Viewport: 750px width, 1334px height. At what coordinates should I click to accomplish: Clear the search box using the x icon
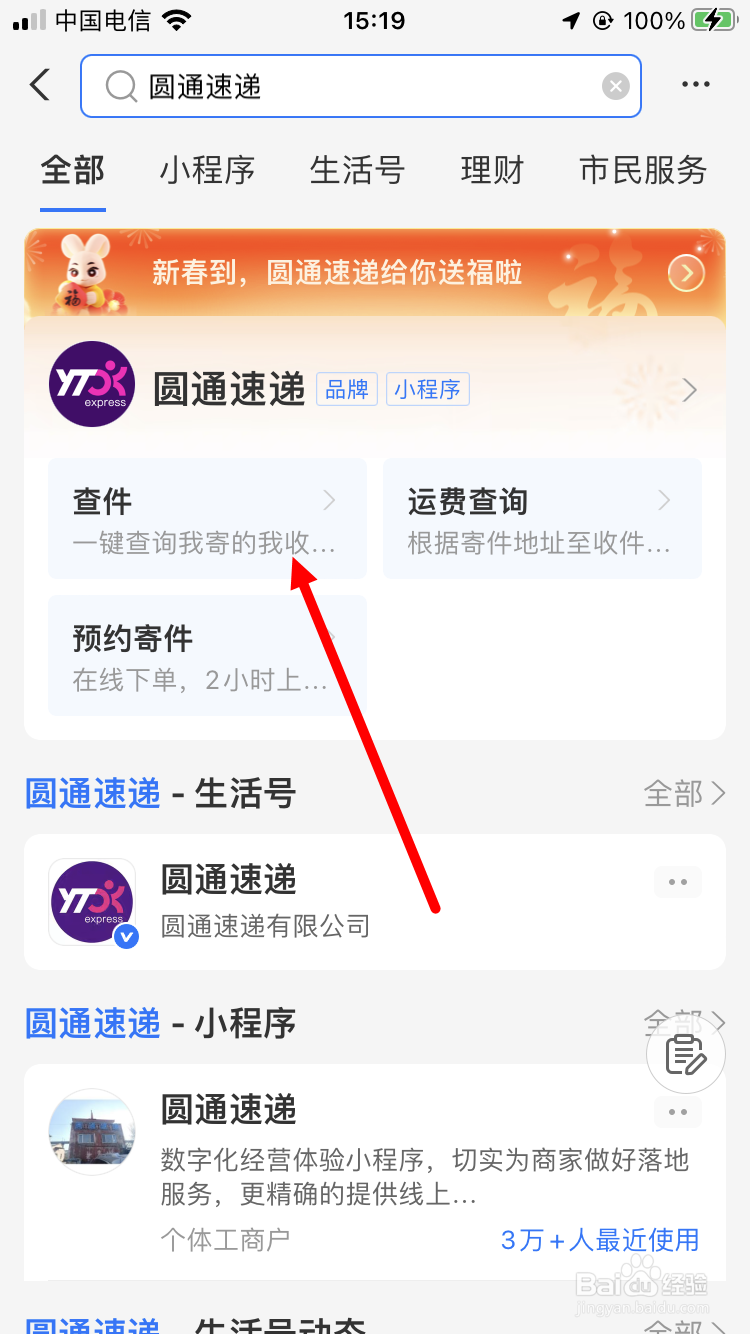point(615,85)
